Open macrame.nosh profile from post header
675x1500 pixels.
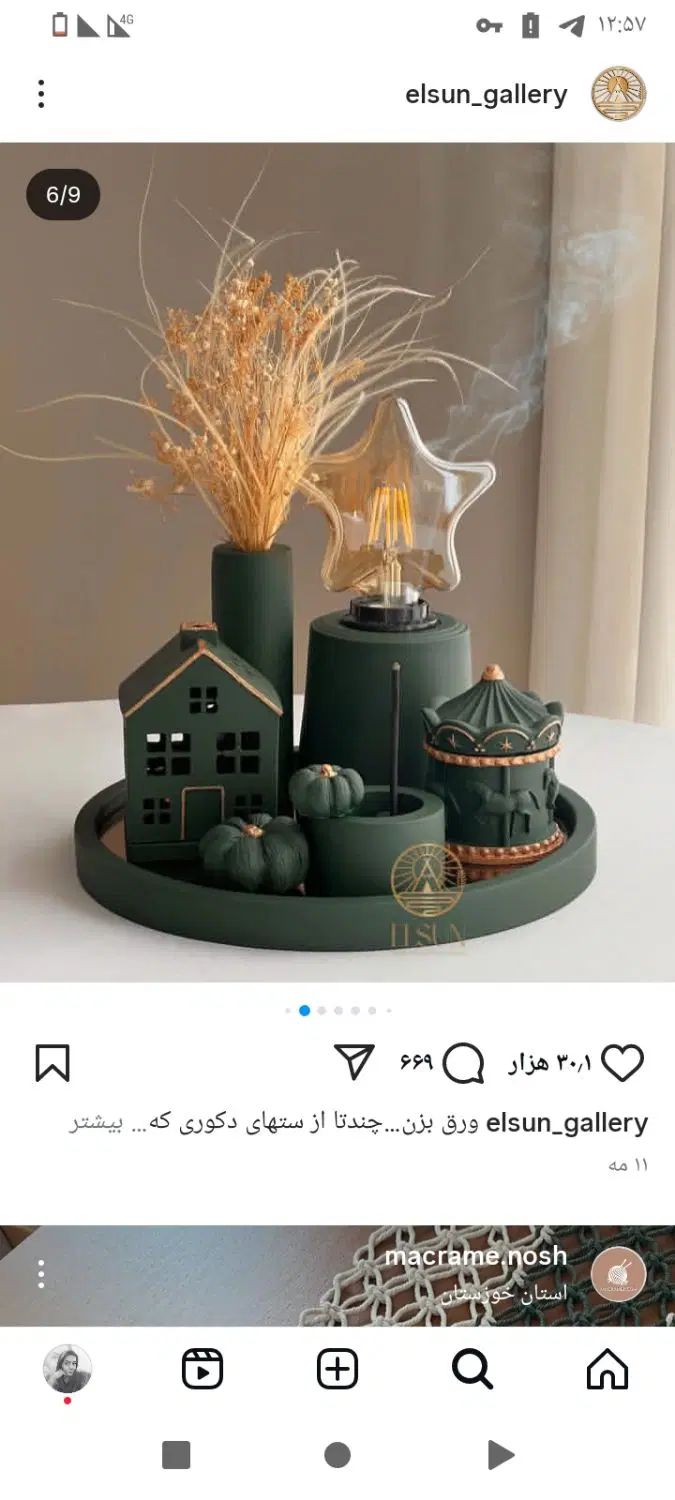tap(476, 1256)
